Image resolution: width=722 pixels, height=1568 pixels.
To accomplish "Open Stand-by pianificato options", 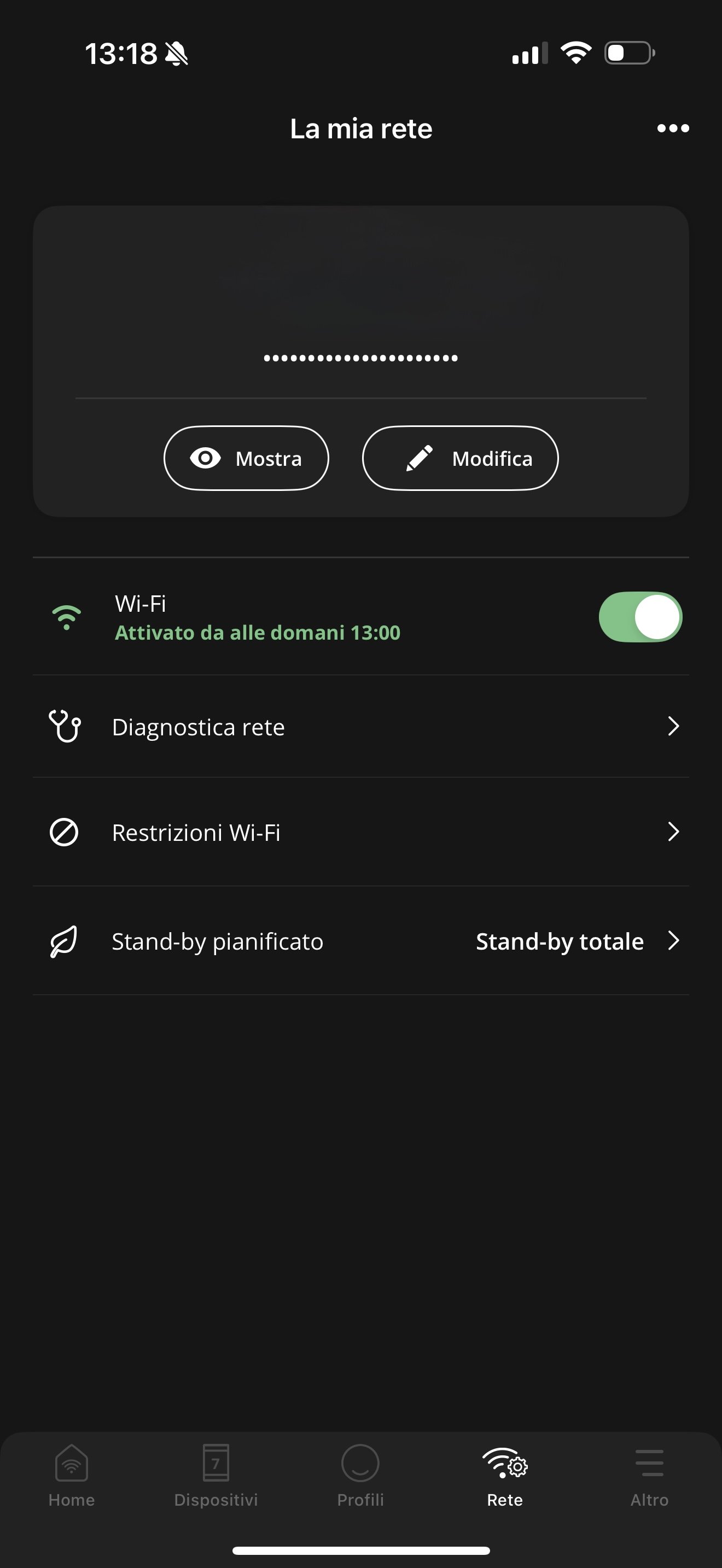I will coord(361,941).
